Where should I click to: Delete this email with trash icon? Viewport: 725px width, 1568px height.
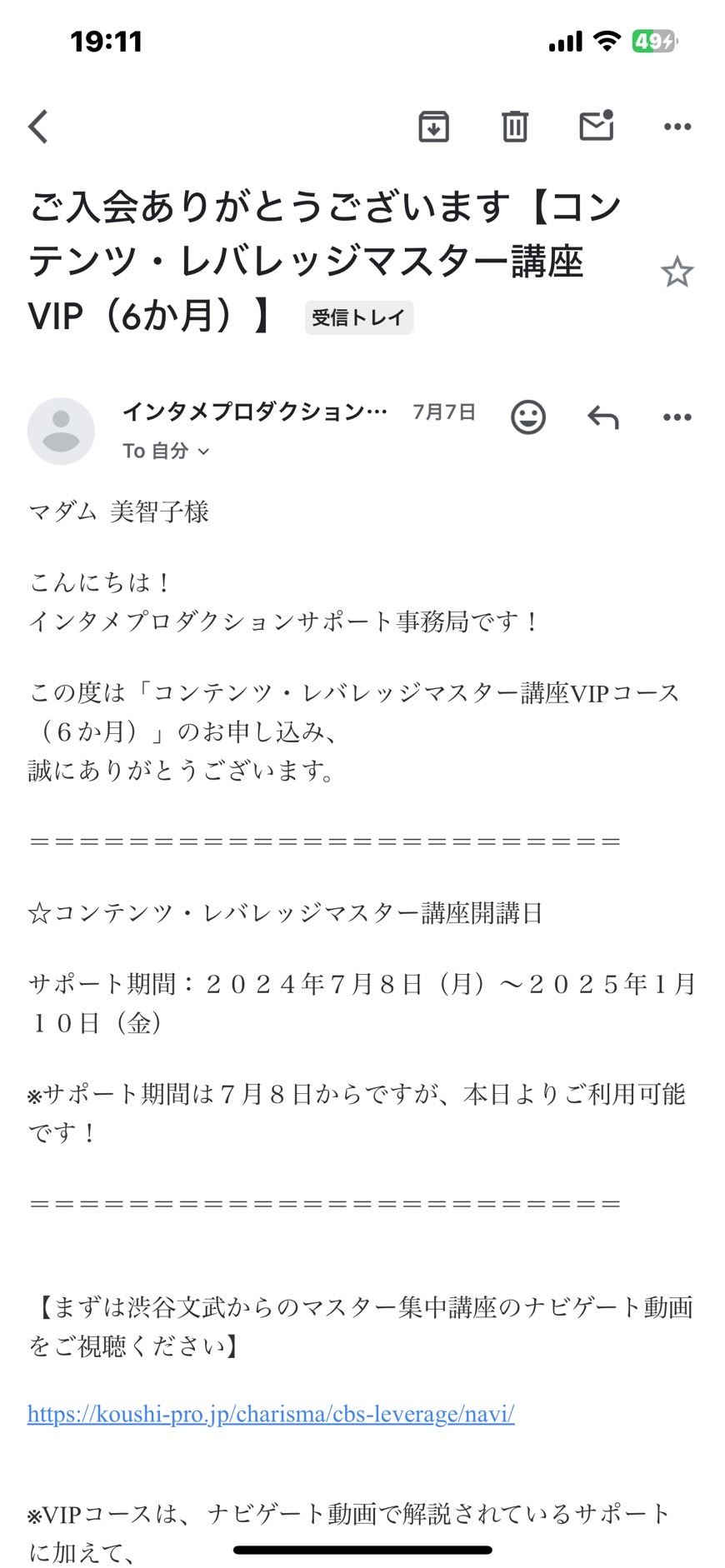(x=514, y=127)
